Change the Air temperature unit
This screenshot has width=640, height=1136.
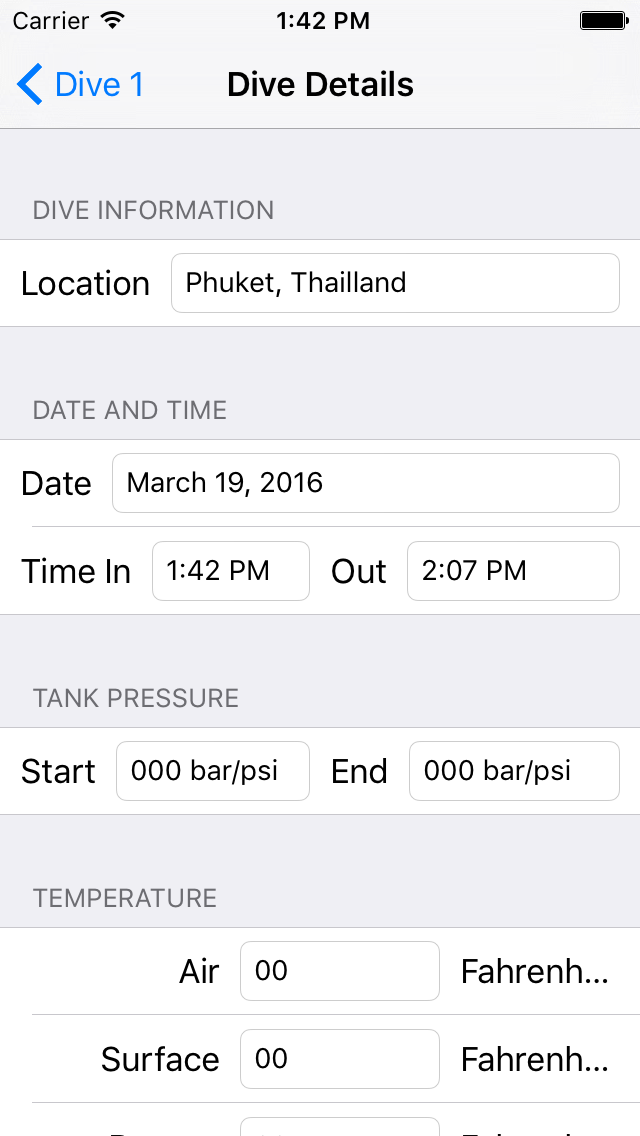(x=534, y=971)
